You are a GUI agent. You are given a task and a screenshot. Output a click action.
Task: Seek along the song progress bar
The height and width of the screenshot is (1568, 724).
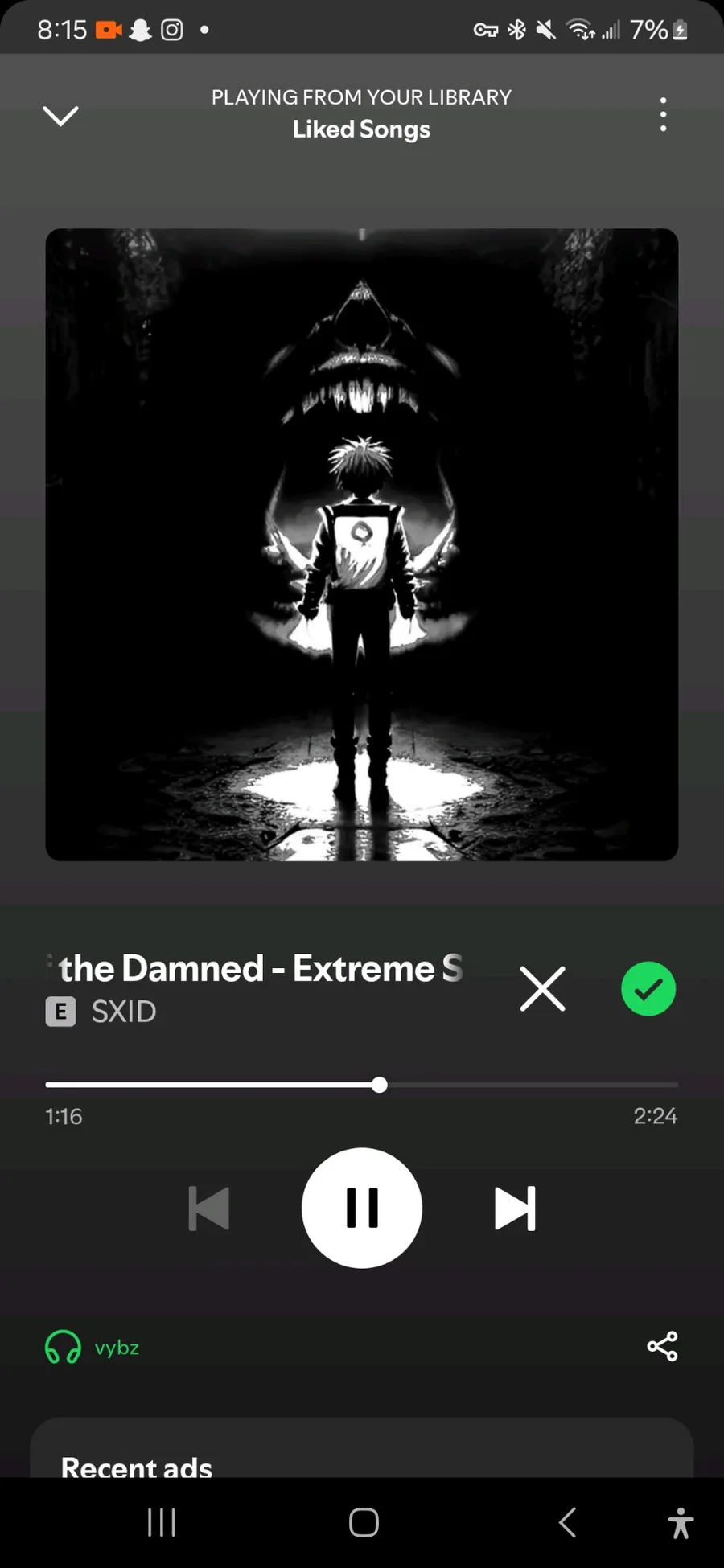(x=379, y=1085)
